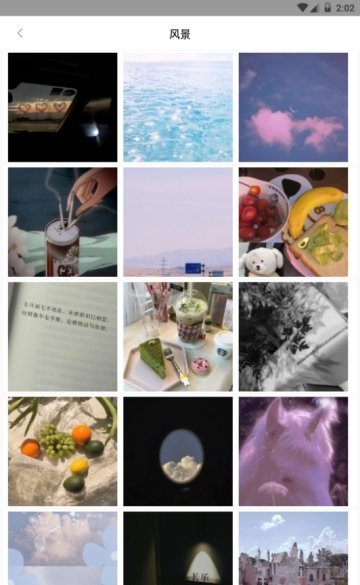Select the dark glowing triangle light image

(x=178, y=548)
